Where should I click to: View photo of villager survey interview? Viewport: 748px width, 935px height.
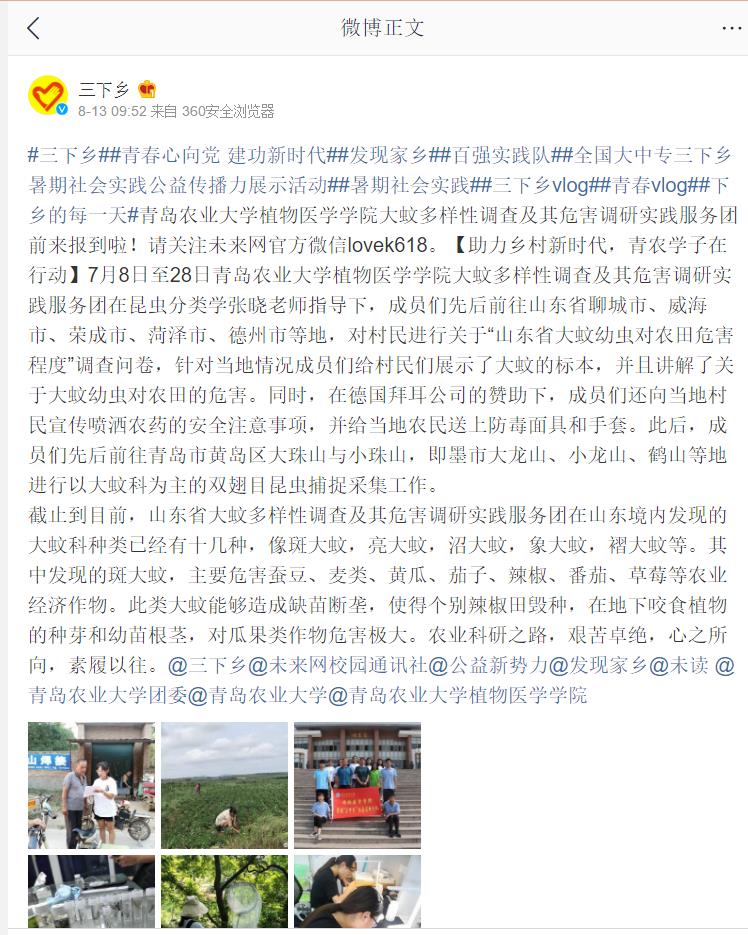[x=91, y=785]
